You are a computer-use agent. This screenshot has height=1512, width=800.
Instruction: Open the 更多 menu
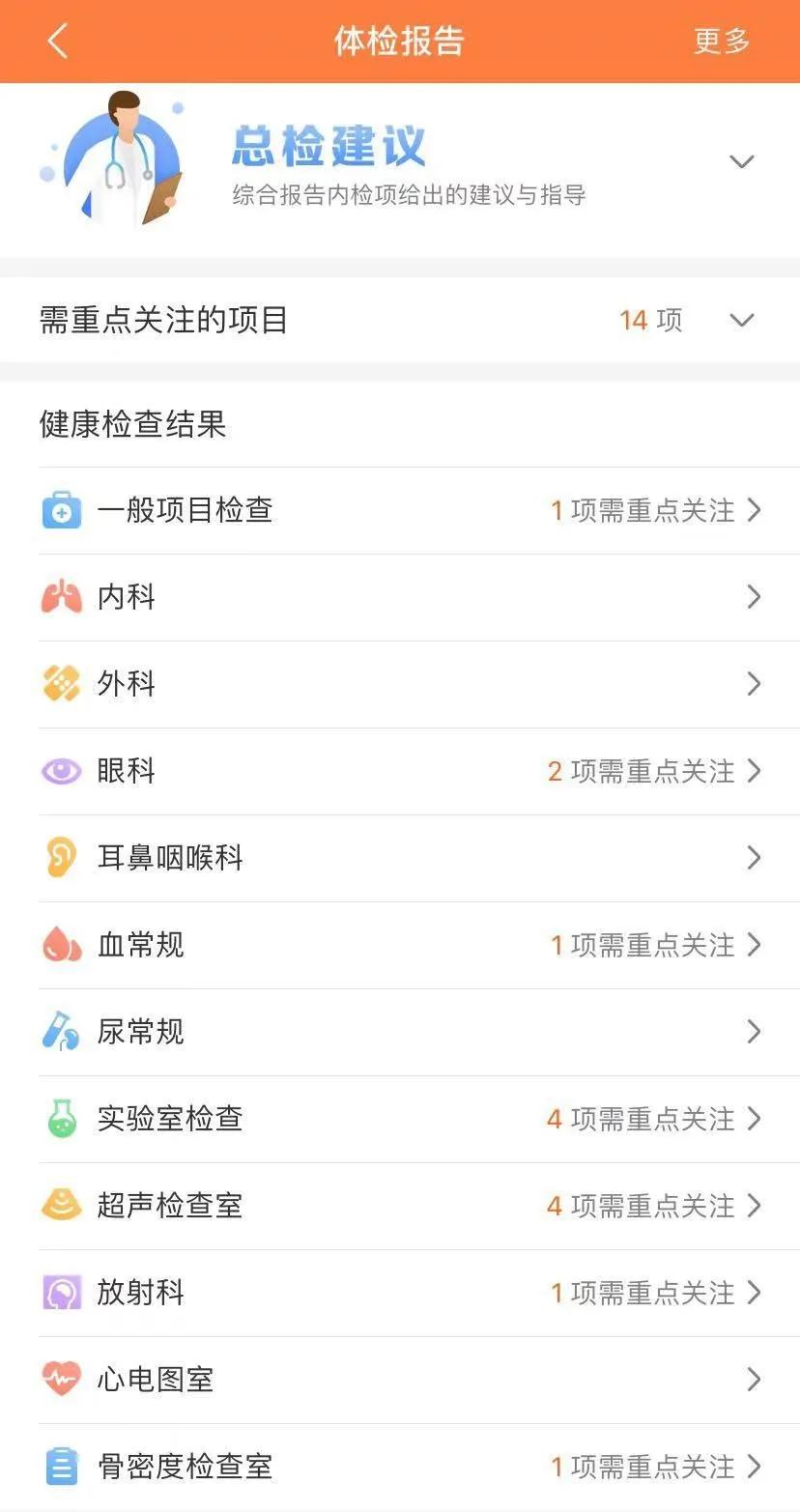721,41
